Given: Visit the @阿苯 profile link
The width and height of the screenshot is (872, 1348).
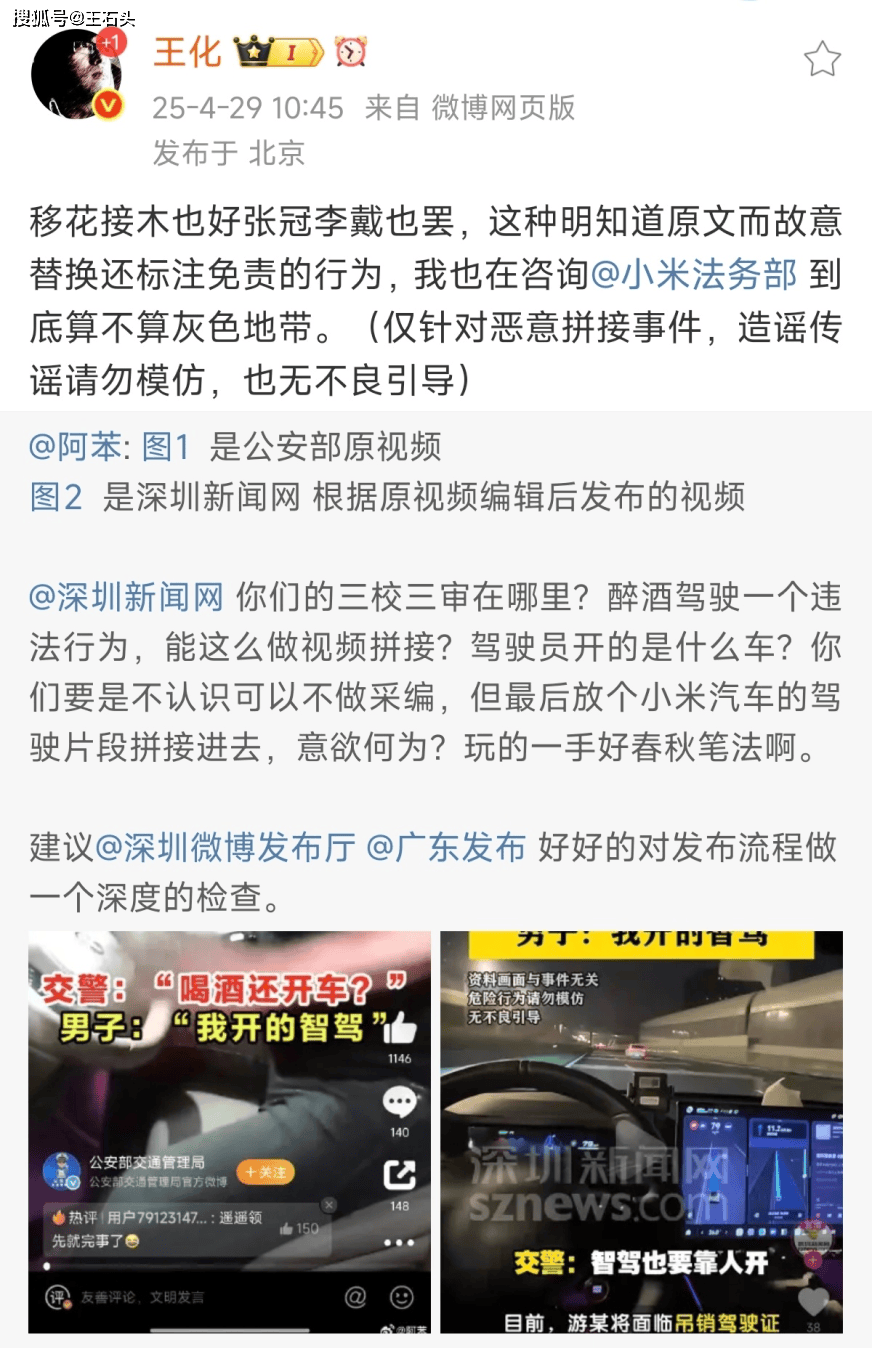Looking at the screenshot, I should pos(75,447).
